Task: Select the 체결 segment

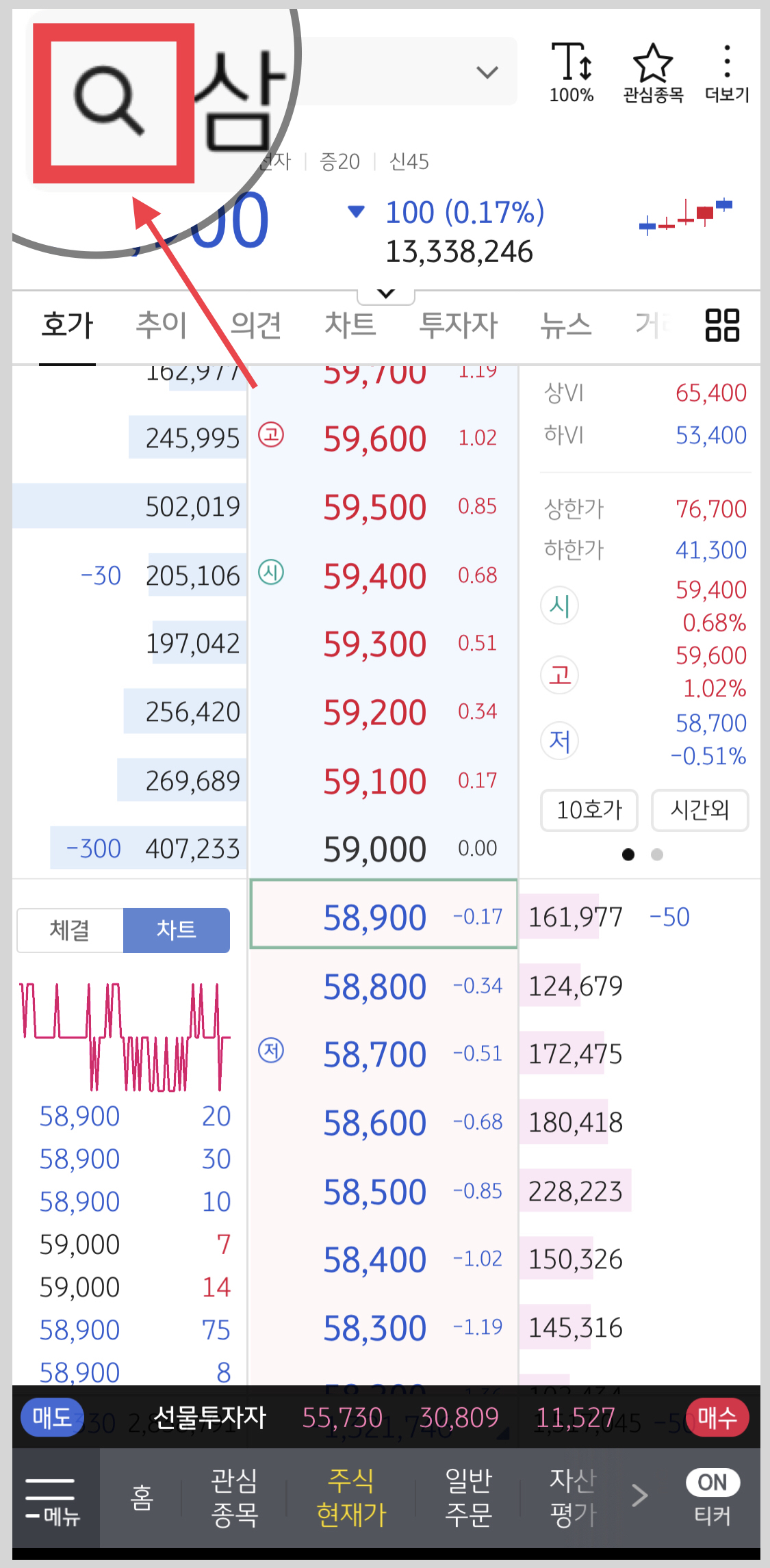Action: (x=70, y=930)
